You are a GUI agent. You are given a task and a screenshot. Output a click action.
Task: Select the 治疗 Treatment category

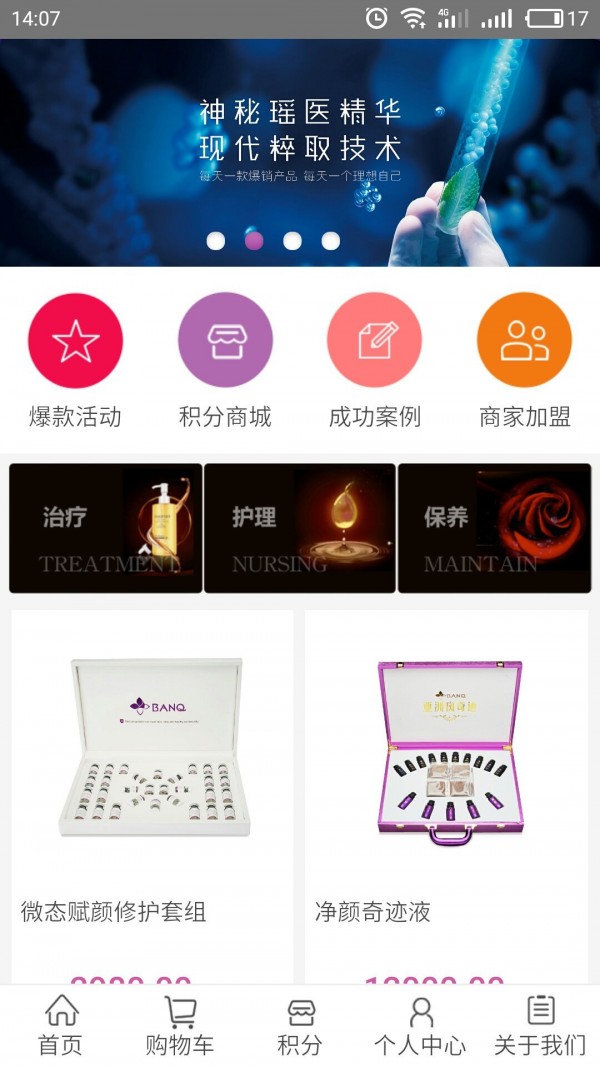106,528
